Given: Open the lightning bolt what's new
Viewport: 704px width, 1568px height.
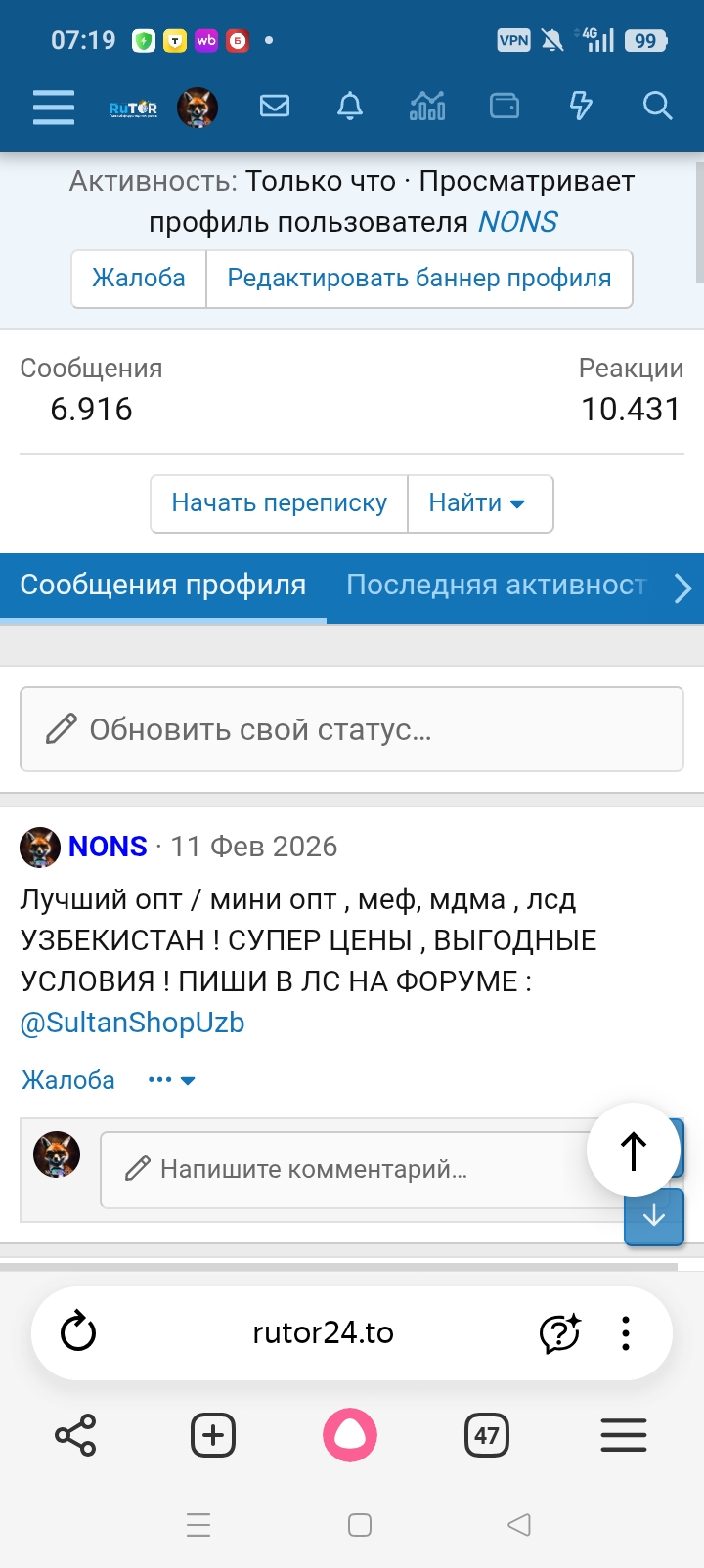Looking at the screenshot, I should 581,106.
